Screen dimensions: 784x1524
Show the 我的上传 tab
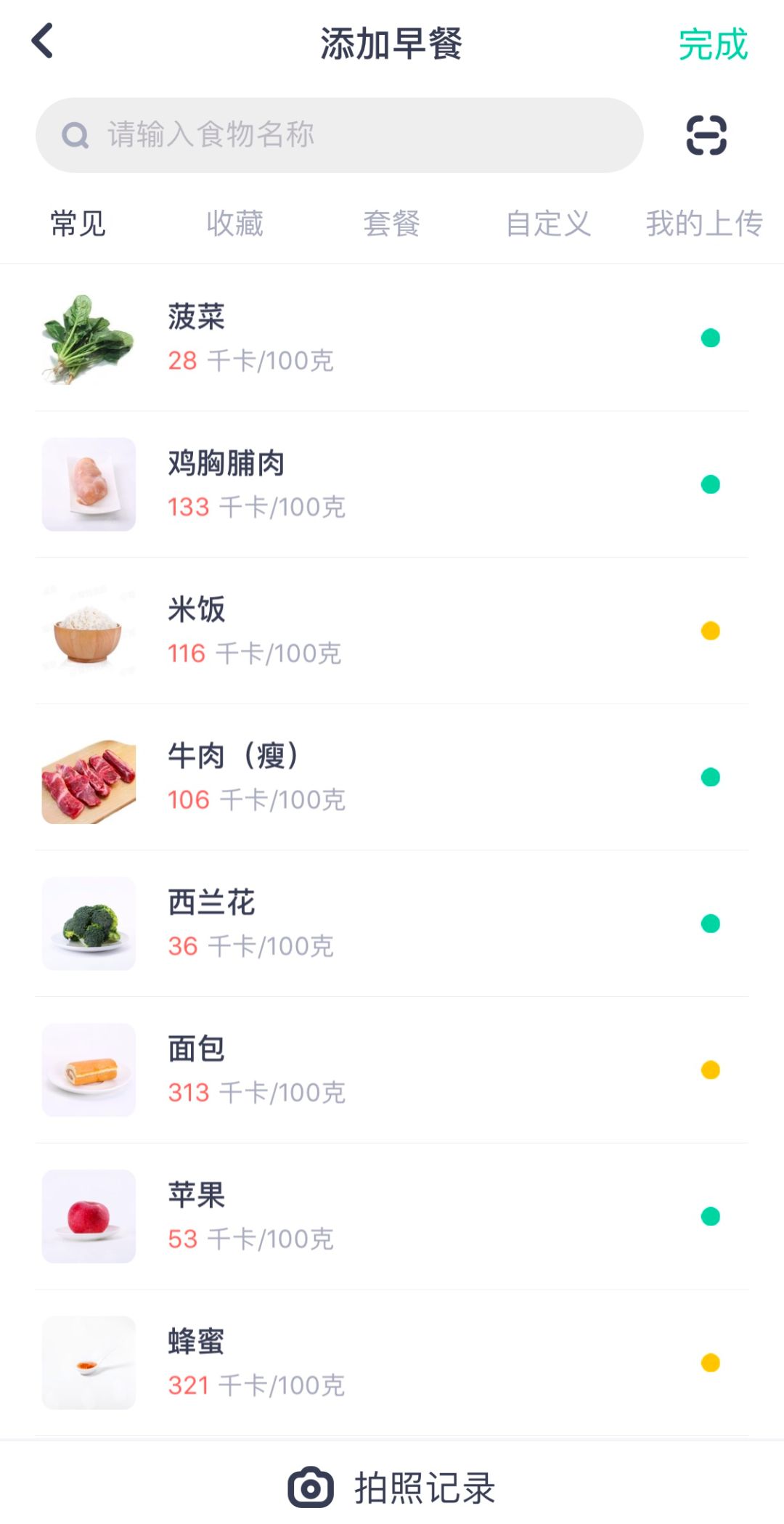point(703,223)
